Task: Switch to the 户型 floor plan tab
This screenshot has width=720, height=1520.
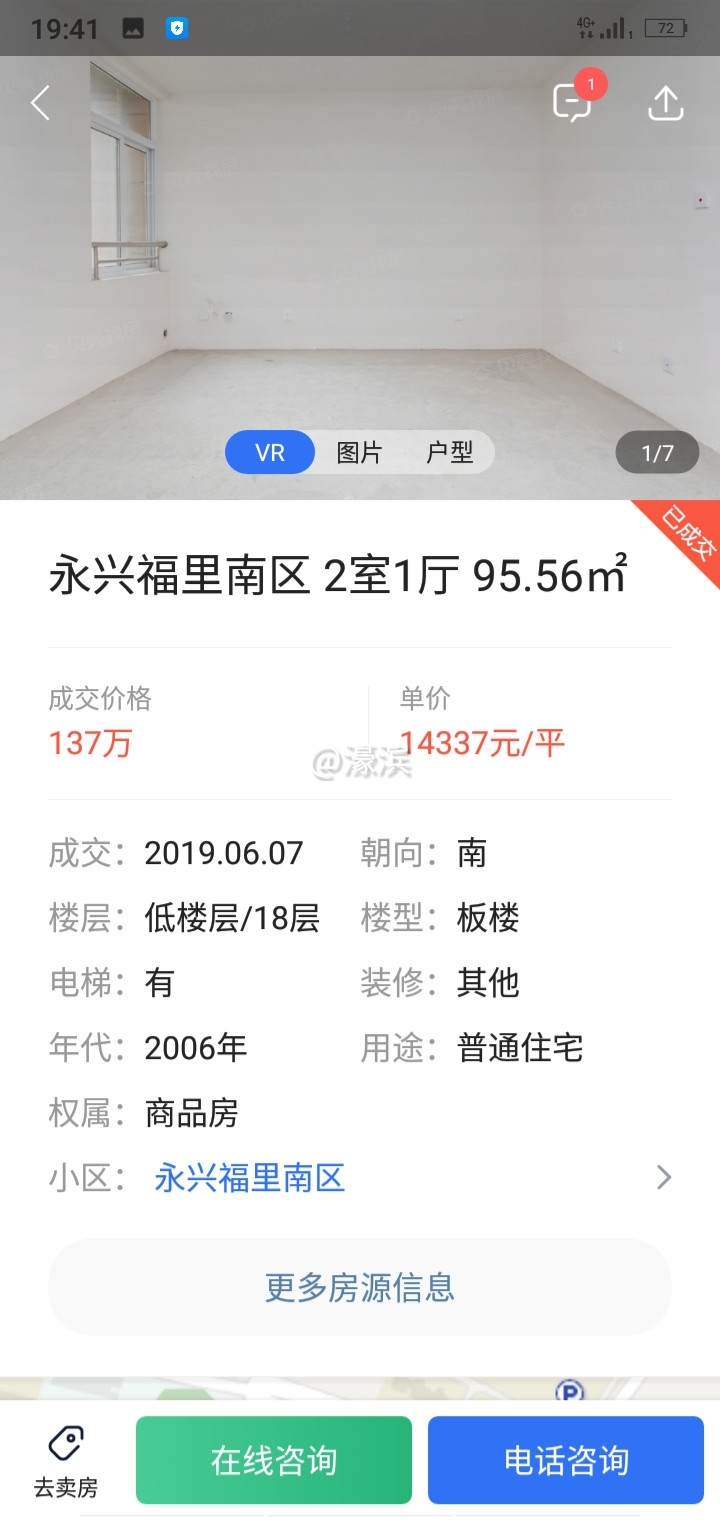Action: pyautogui.click(x=449, y=453)
